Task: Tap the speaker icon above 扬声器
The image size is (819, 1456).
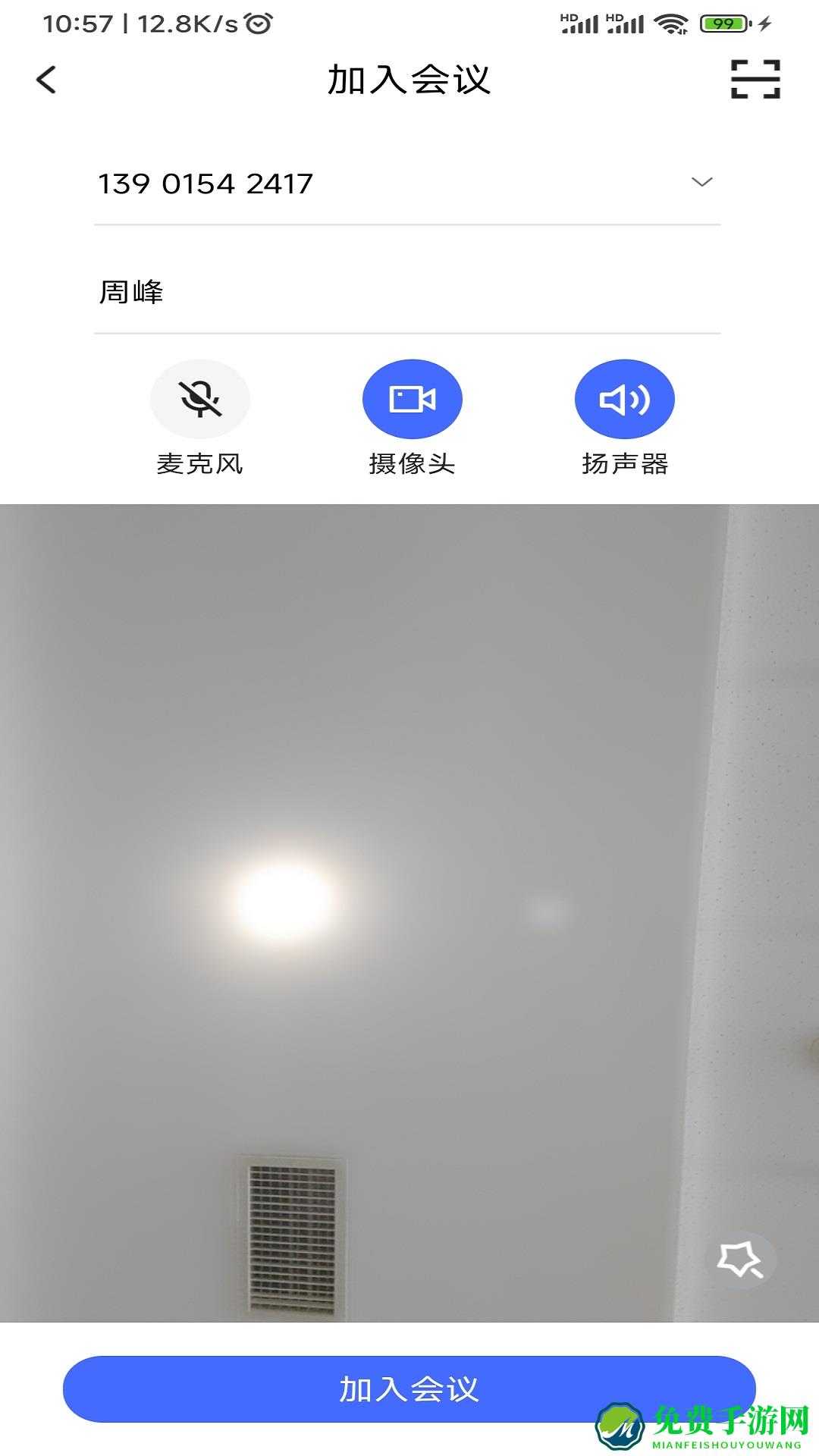Action: pyautogui.click(x=623, y=400)
